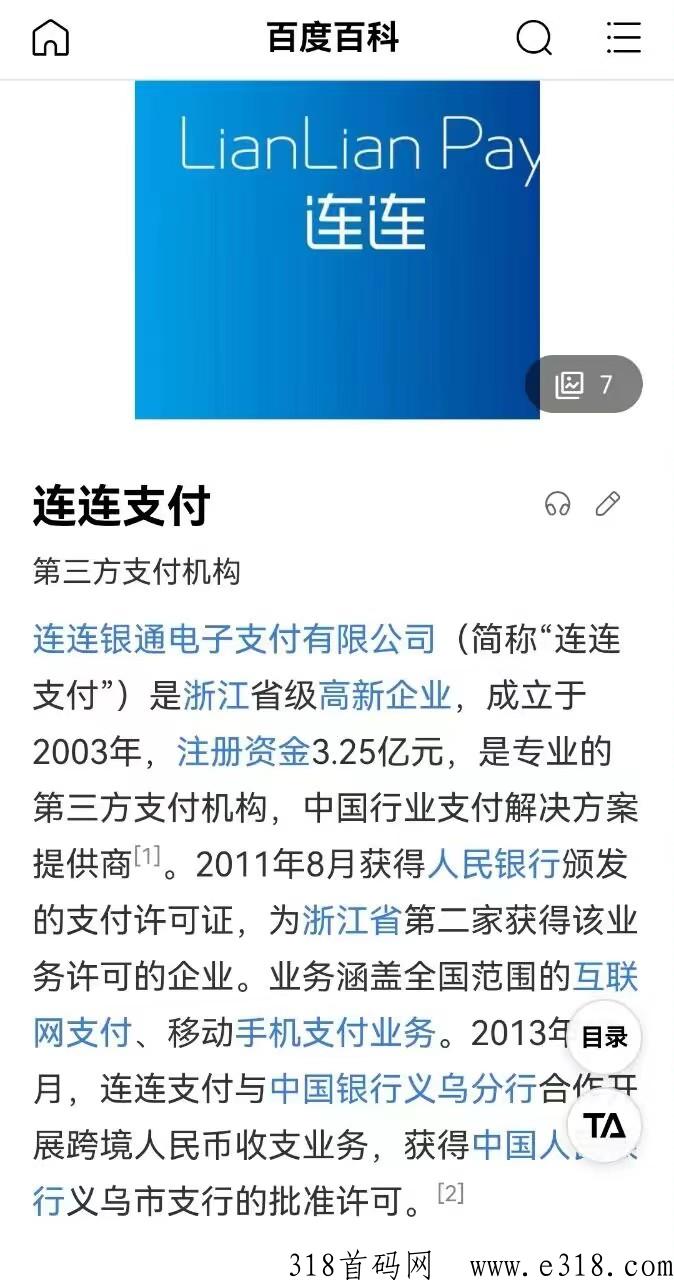Image resolution: width=674 pixels, height=1280 pixels.
Task: Open the 目录 floating button
Action: (x=604, y=1038)
